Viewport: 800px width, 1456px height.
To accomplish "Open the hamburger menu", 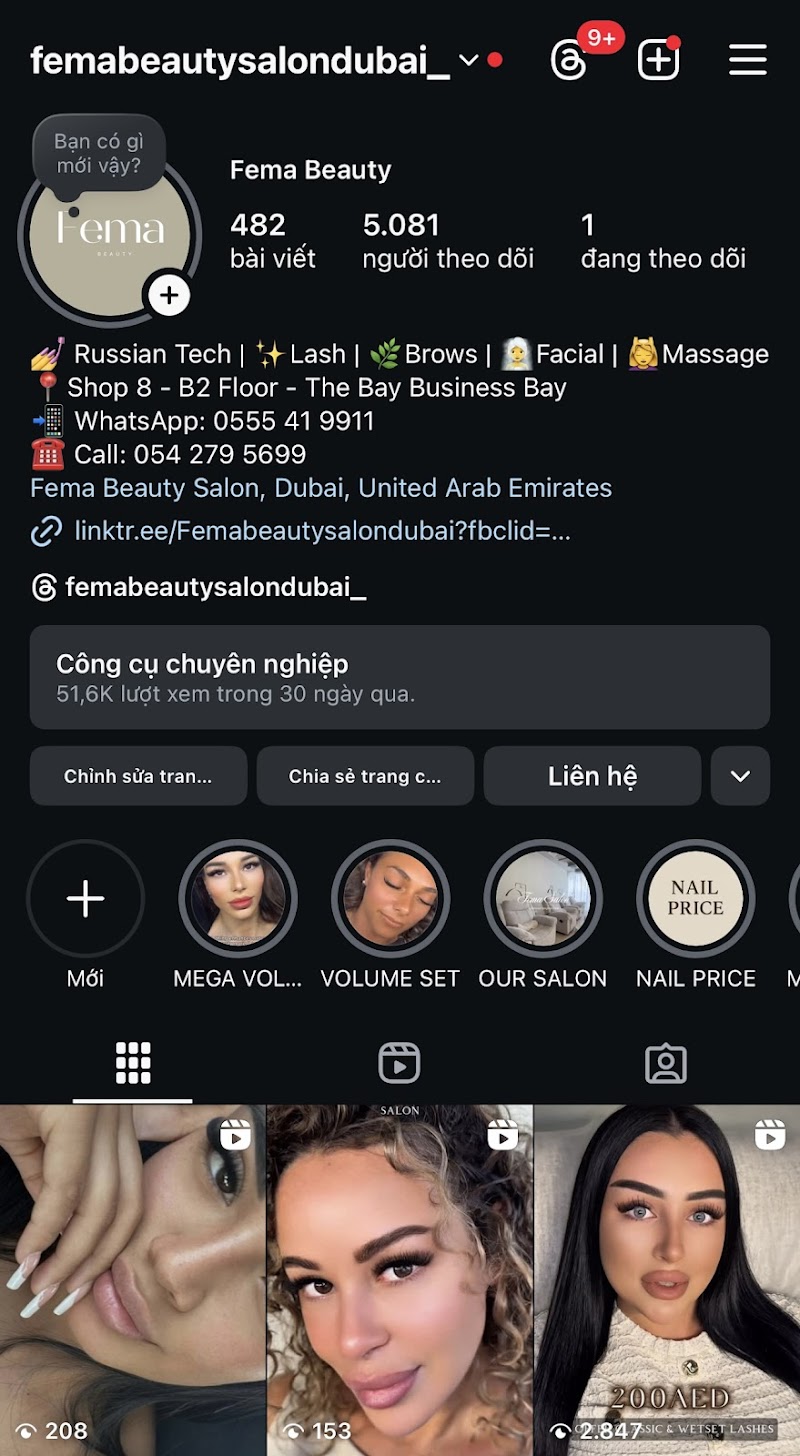I will click(747, 61).
